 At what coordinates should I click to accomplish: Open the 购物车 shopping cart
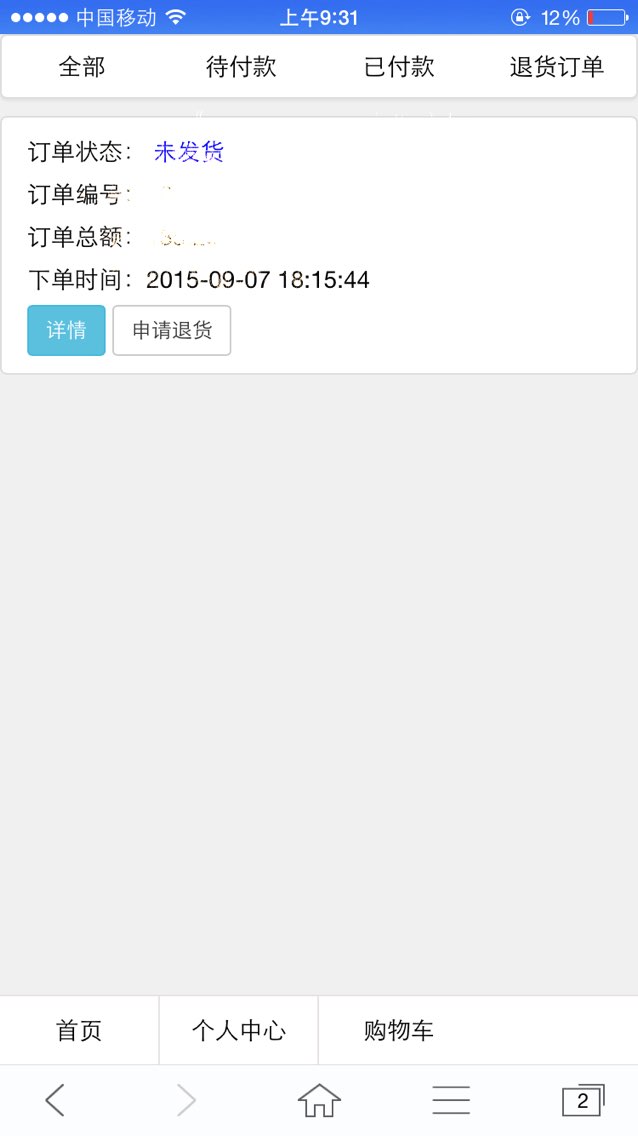tap(398, 1030)
